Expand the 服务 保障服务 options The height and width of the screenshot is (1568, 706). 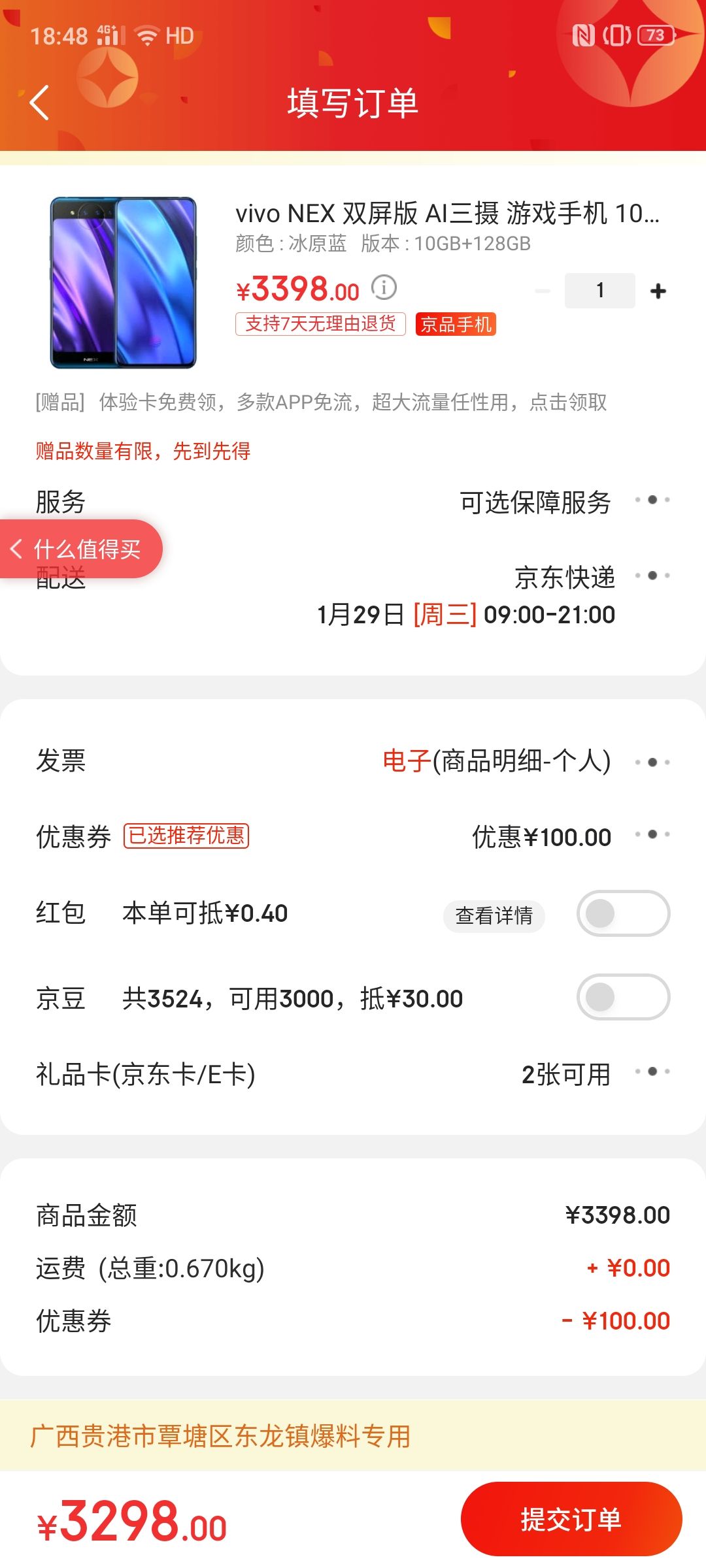(x=652, y=500)
